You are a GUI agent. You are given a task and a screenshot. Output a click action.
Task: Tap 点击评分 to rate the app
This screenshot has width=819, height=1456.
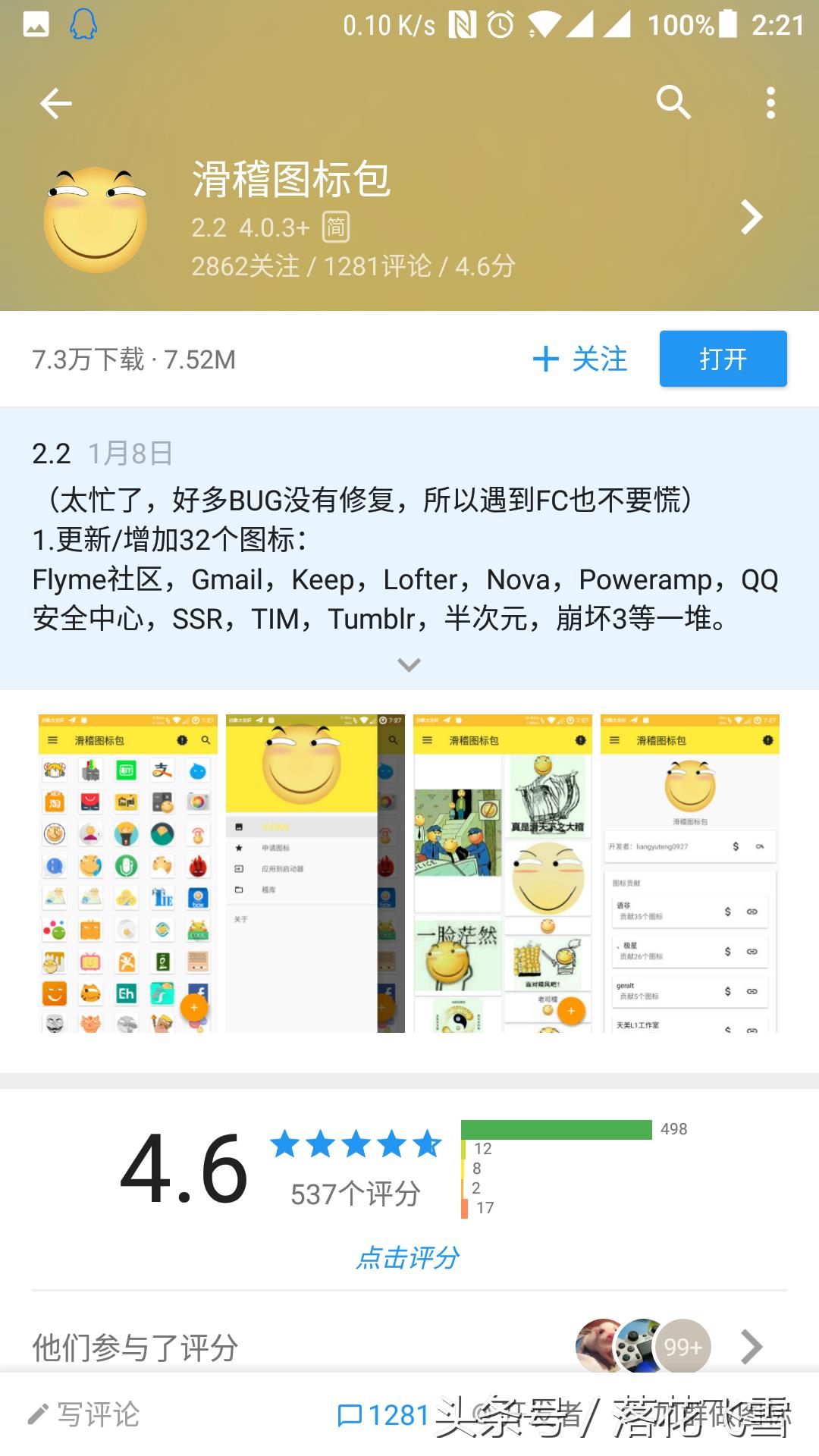tap(409, 1258)
